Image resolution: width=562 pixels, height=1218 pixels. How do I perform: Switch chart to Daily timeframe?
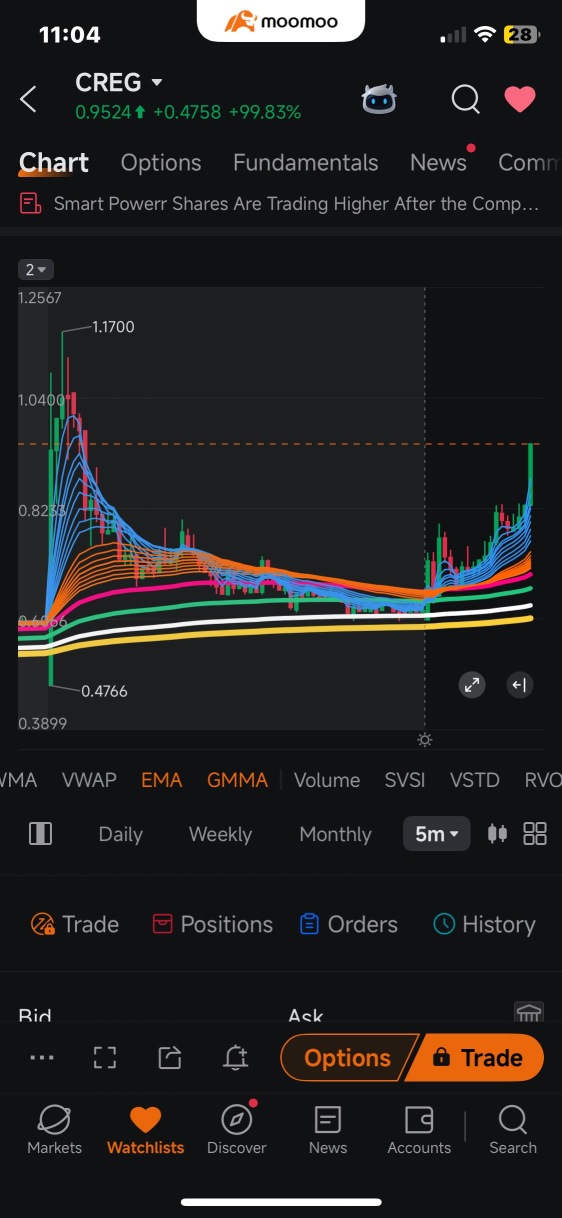(120, 834)
